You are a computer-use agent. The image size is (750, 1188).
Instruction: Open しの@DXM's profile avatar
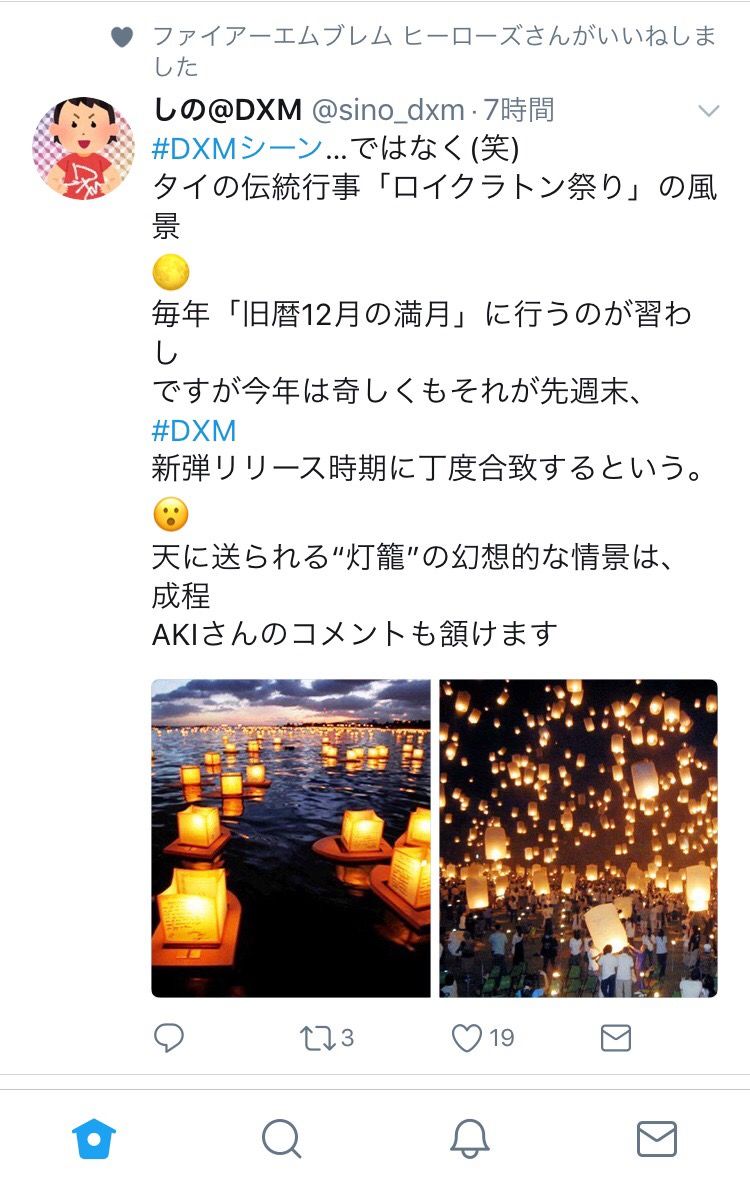(x=83, y=148)
